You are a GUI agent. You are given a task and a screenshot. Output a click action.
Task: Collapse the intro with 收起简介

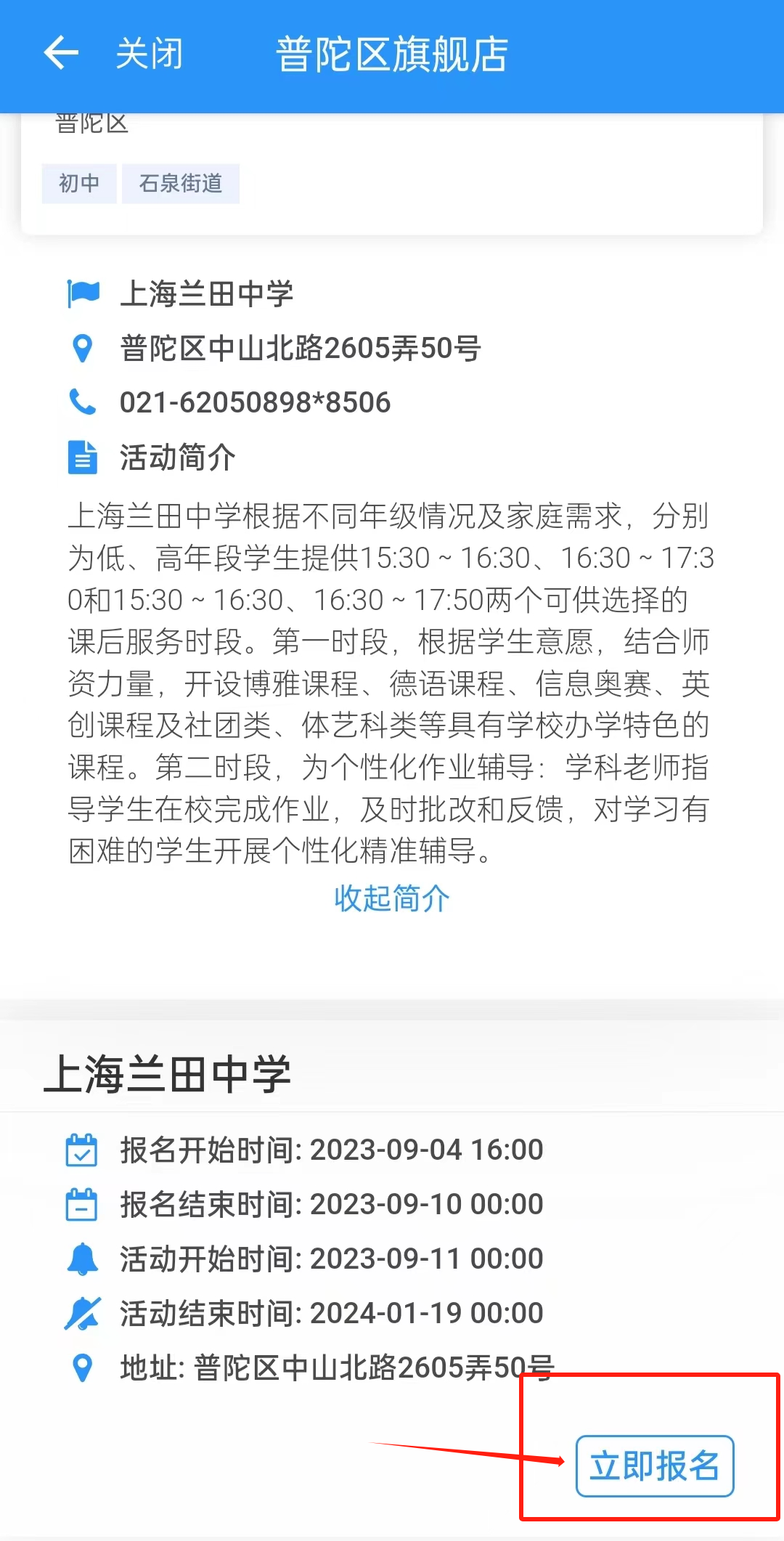(x=392, y=898)
